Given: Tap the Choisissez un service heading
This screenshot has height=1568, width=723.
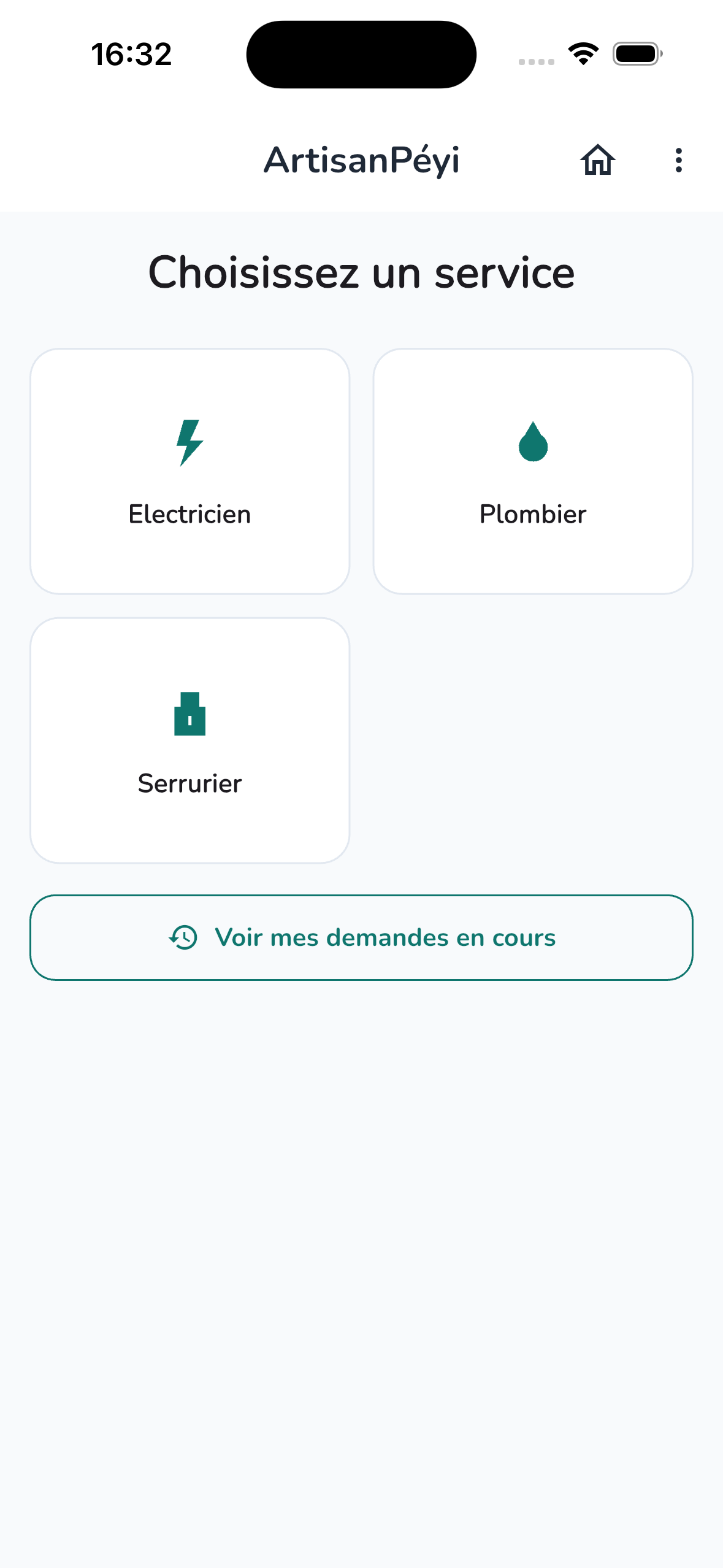Looking at the screenshot, I should (361, 272).
